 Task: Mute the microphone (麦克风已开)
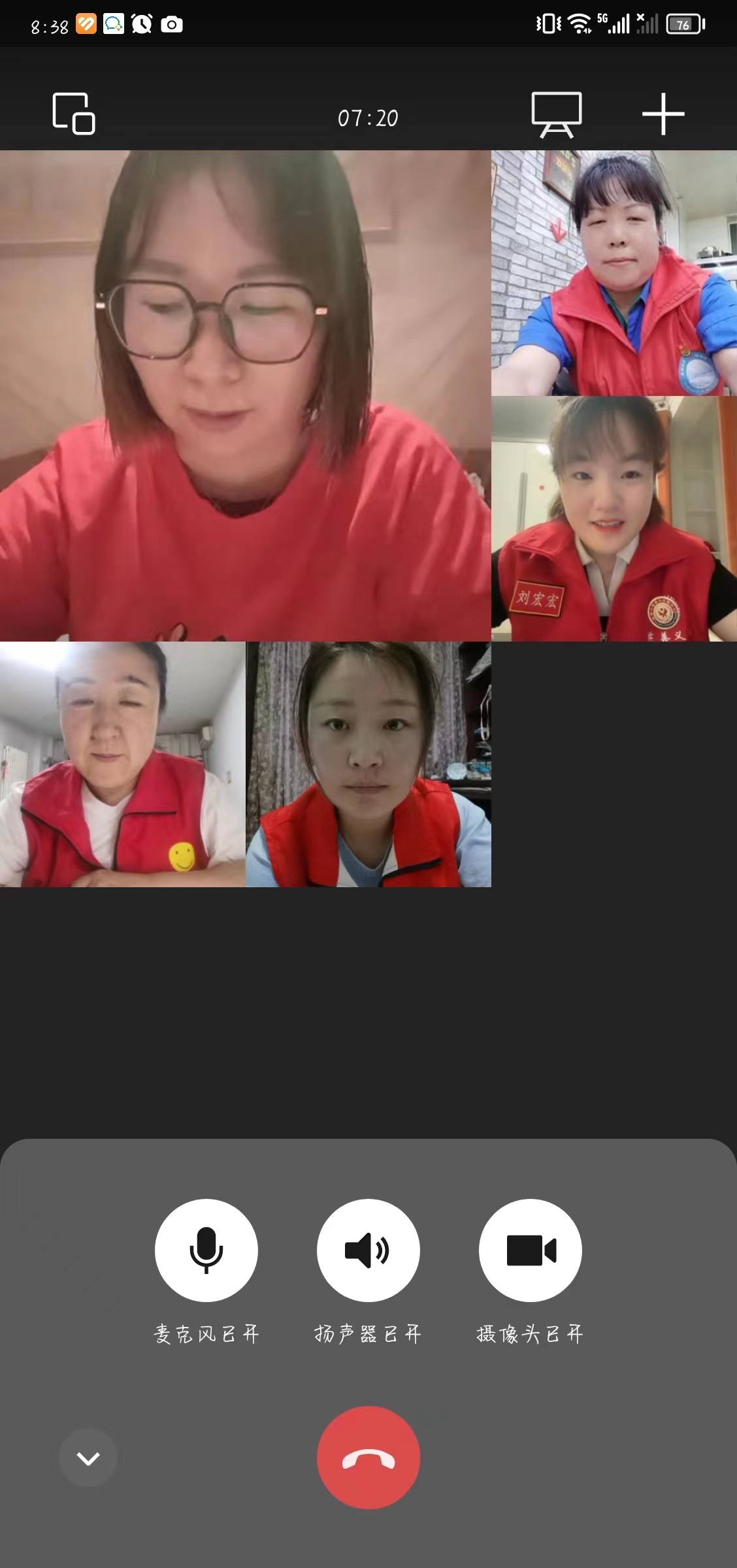[206, 1250]
